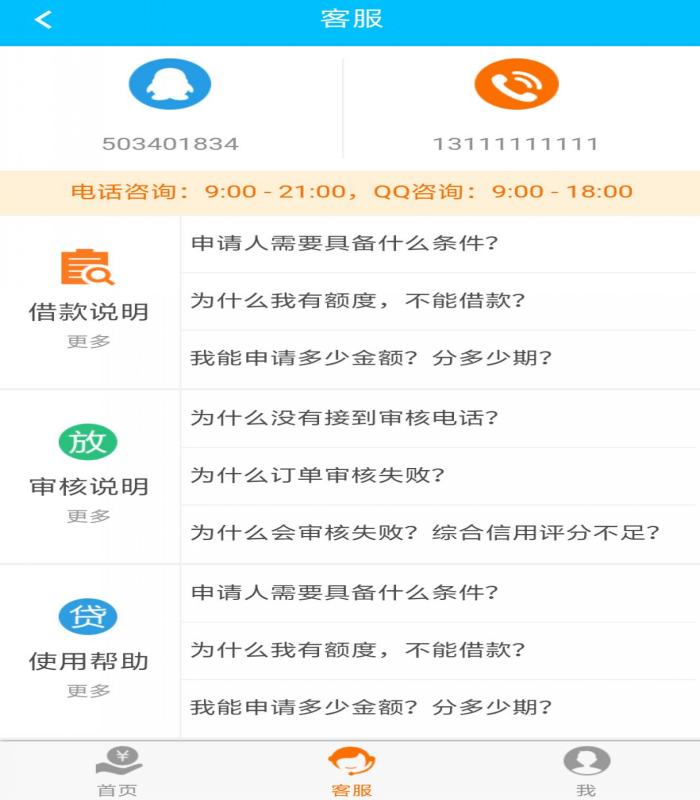
Task: View more under 审核说明
Action: pyautogui.click(x=88, y=516)
